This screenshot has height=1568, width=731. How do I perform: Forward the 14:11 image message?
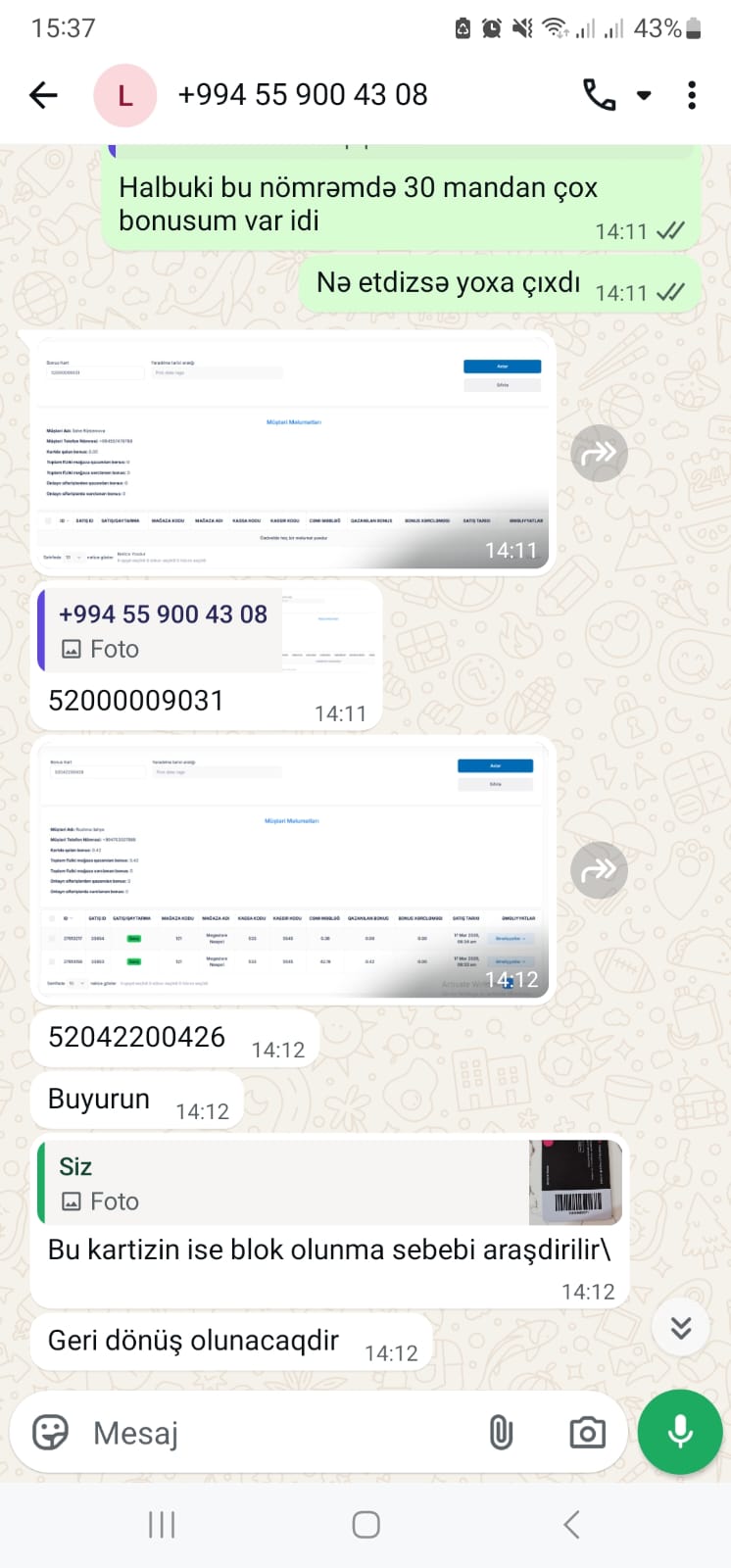click(x=599, y=453)
